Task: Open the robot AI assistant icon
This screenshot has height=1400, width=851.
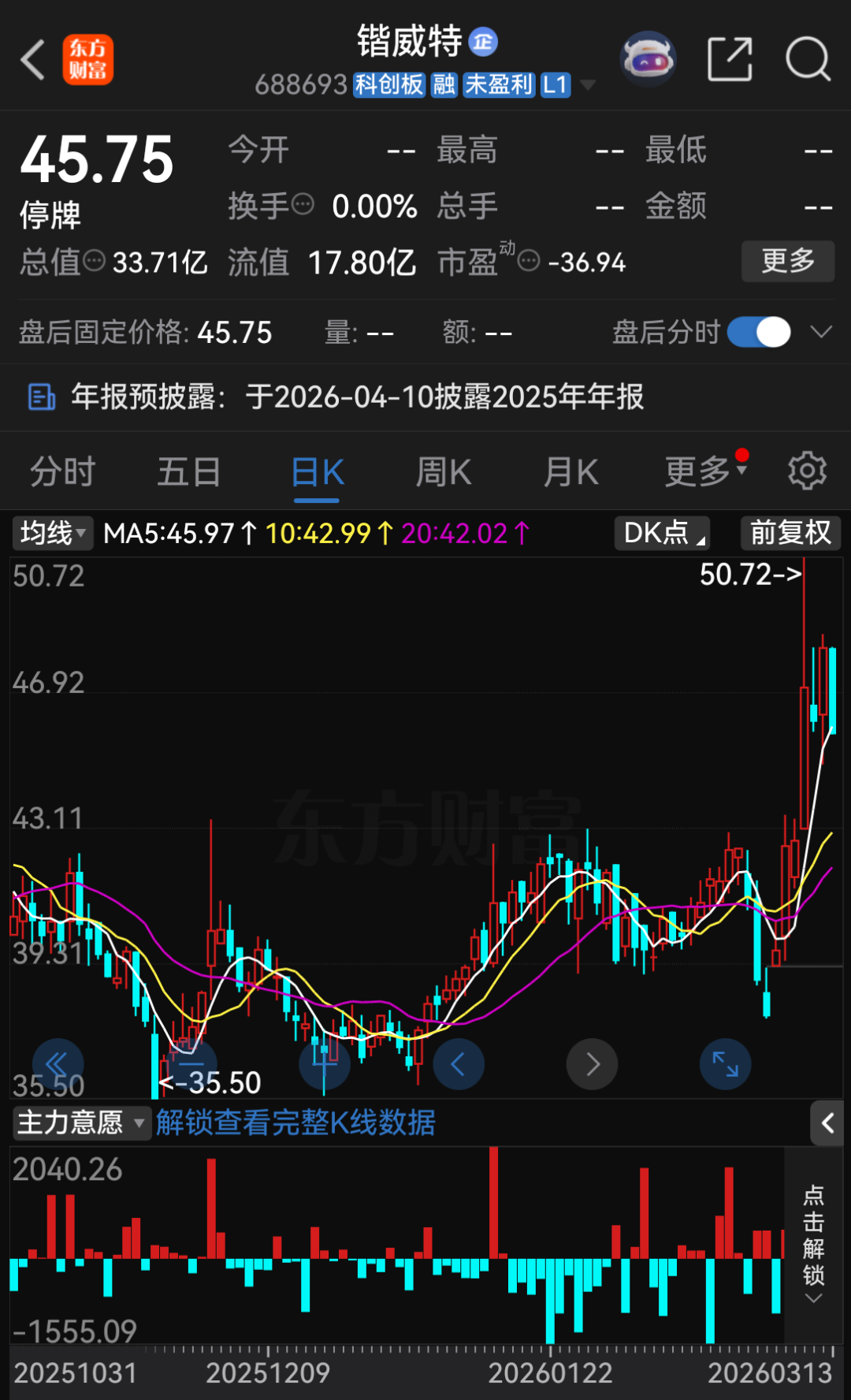Action: pyautogui.click(x=648, y=59)
